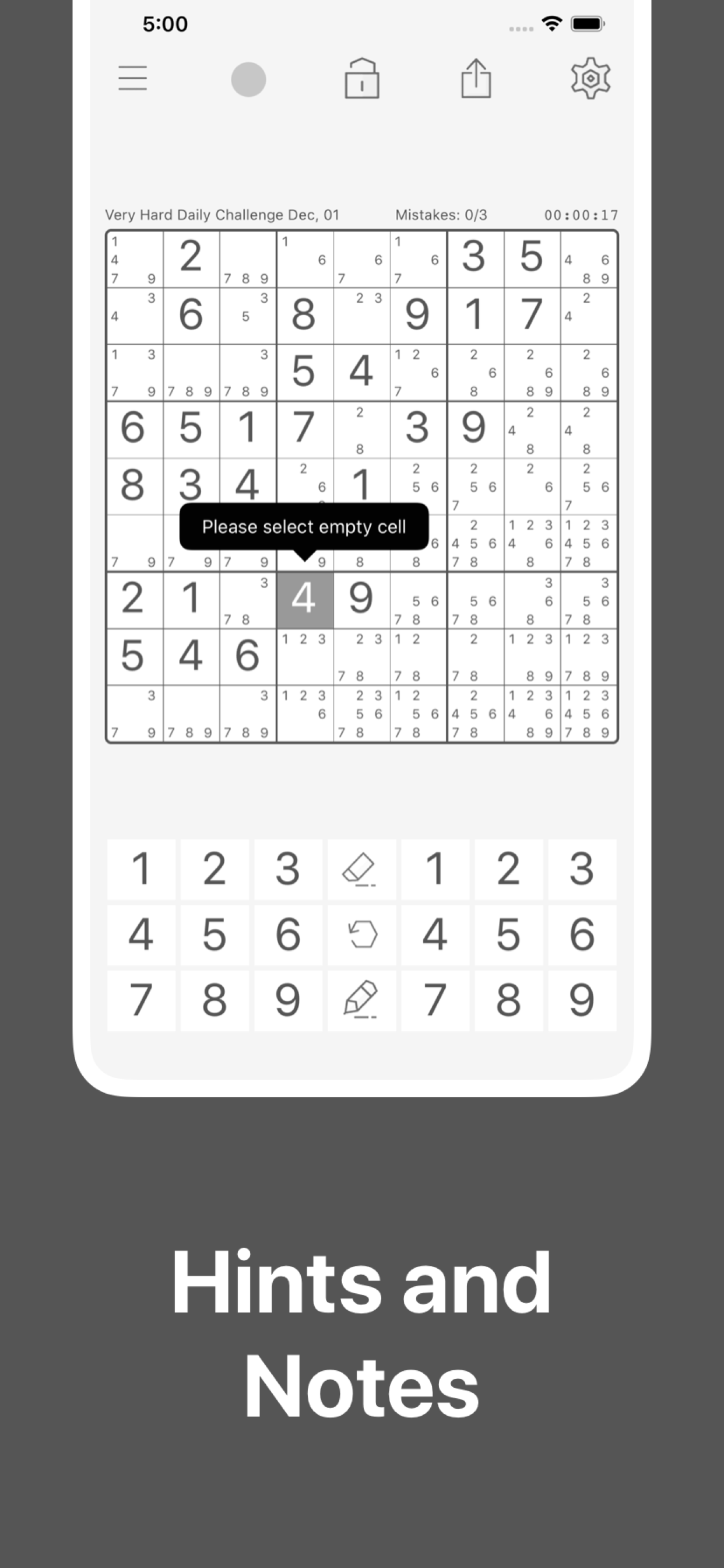Click the Wi-Fi status icon
This screenshot has height=1568, width=724.
pos(551,23)
